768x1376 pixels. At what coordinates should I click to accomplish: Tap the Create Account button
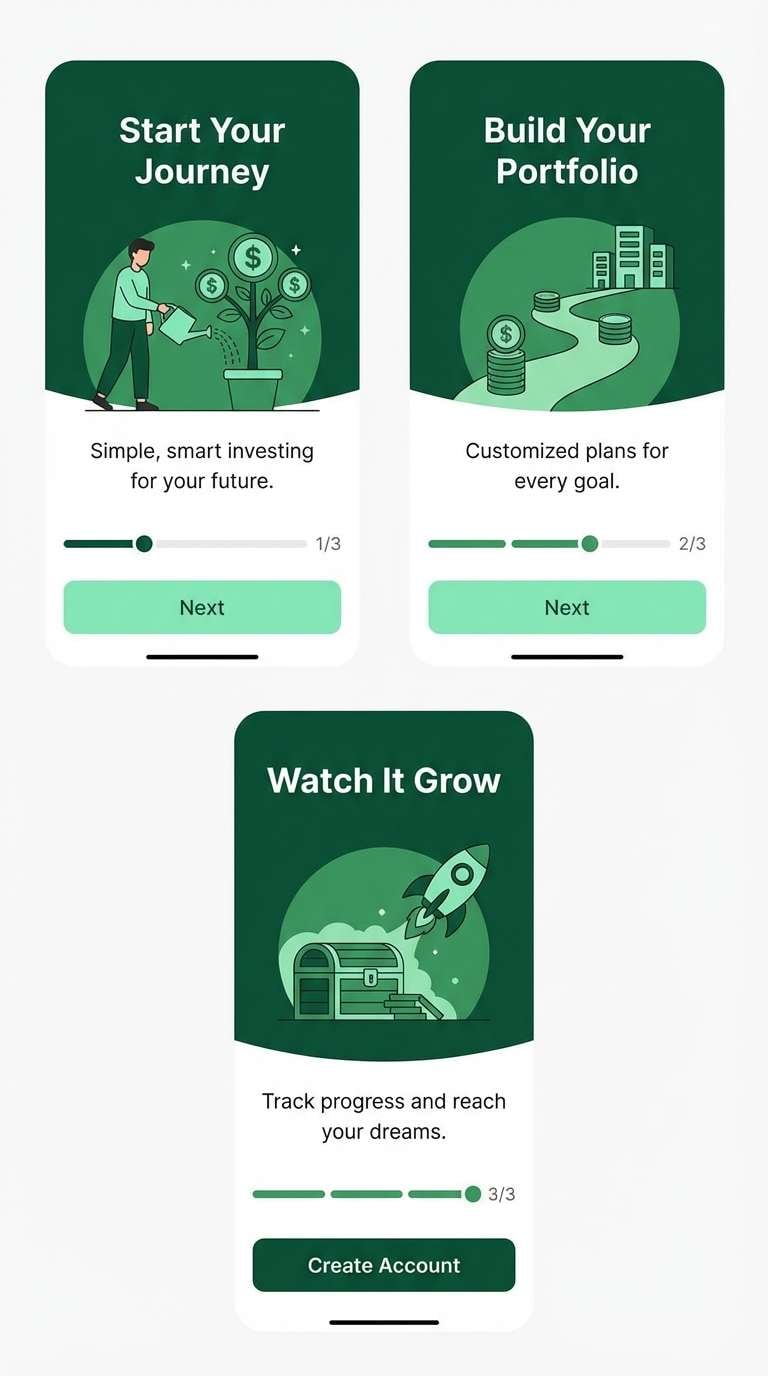383,1265
